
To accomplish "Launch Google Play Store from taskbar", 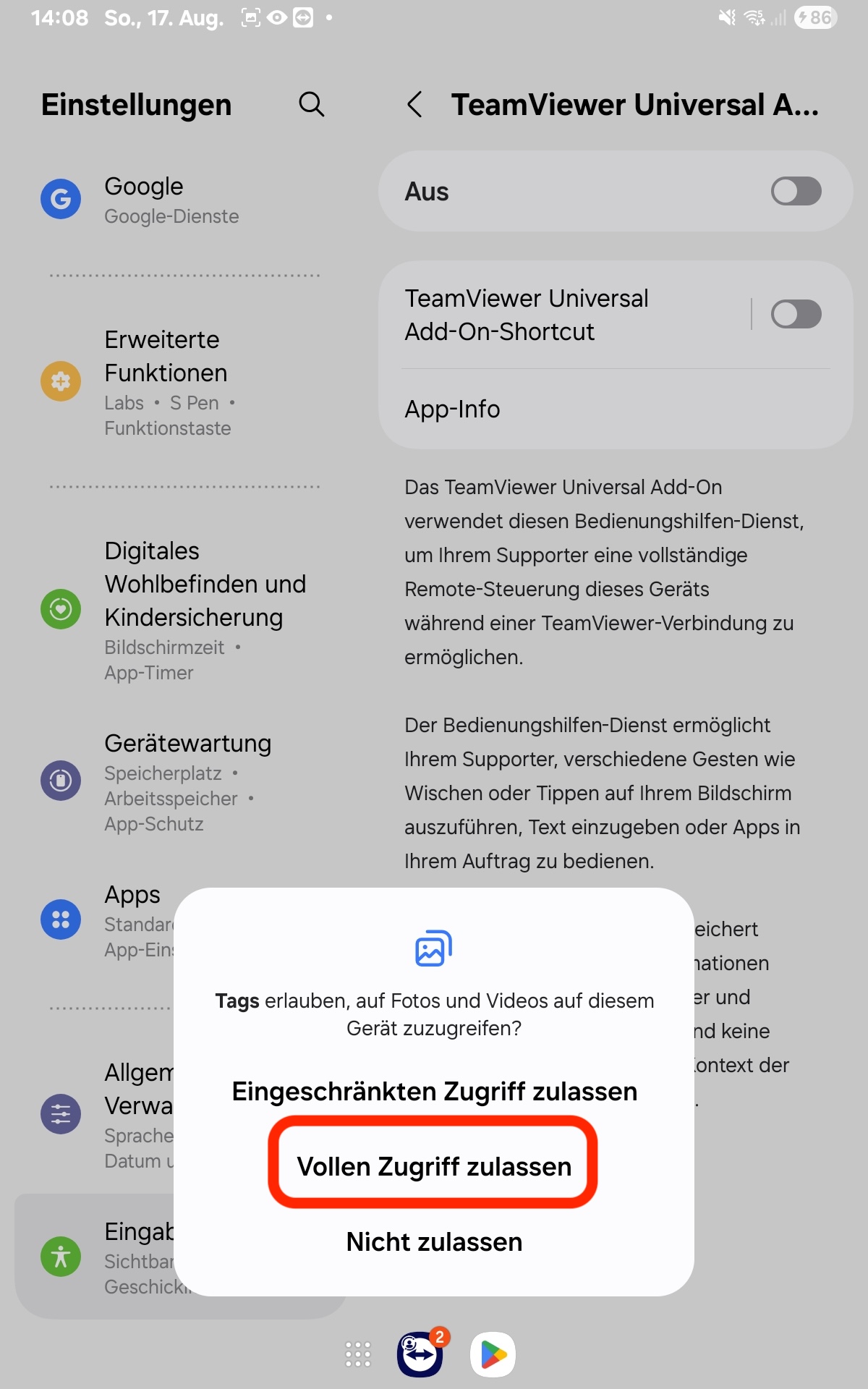I will [493, 1354].
